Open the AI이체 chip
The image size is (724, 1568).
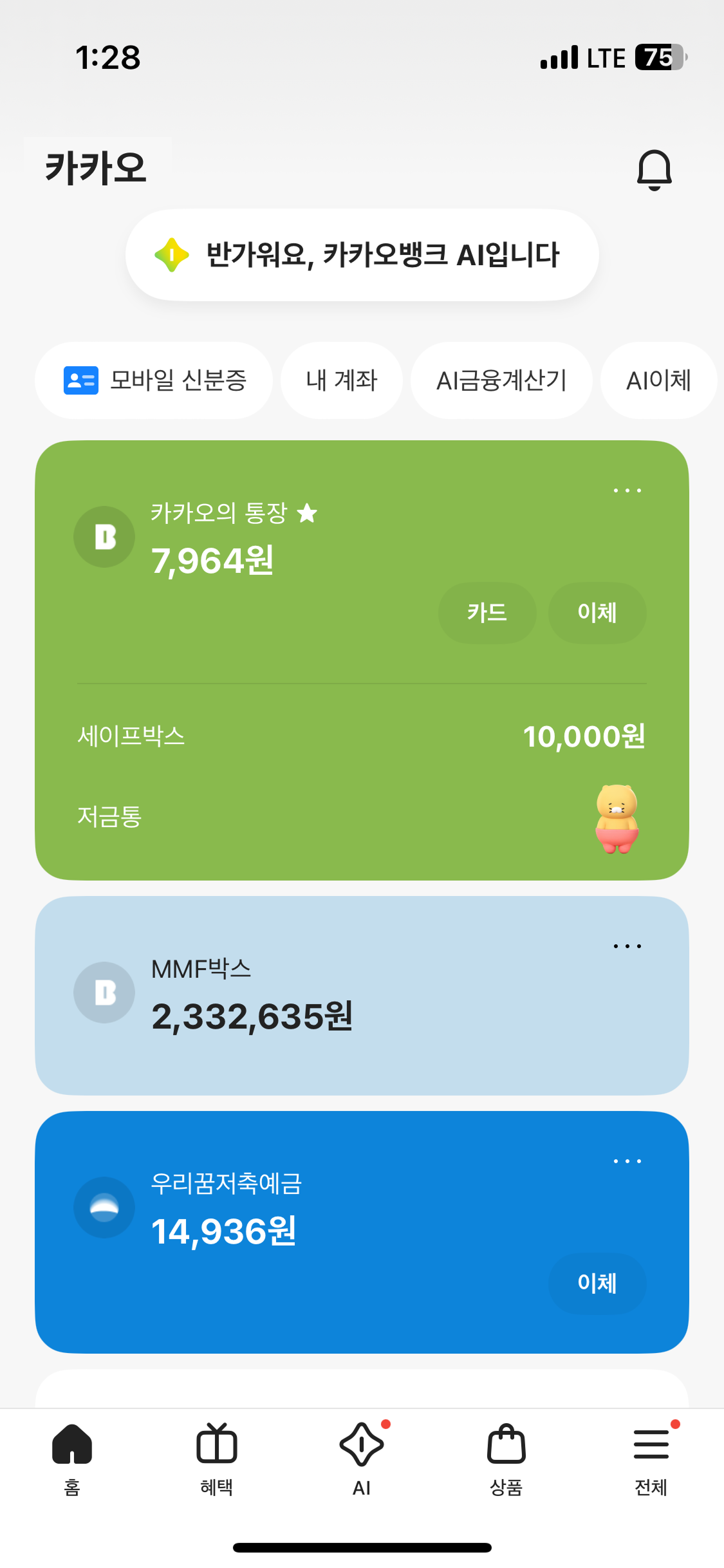coord(658,380)
